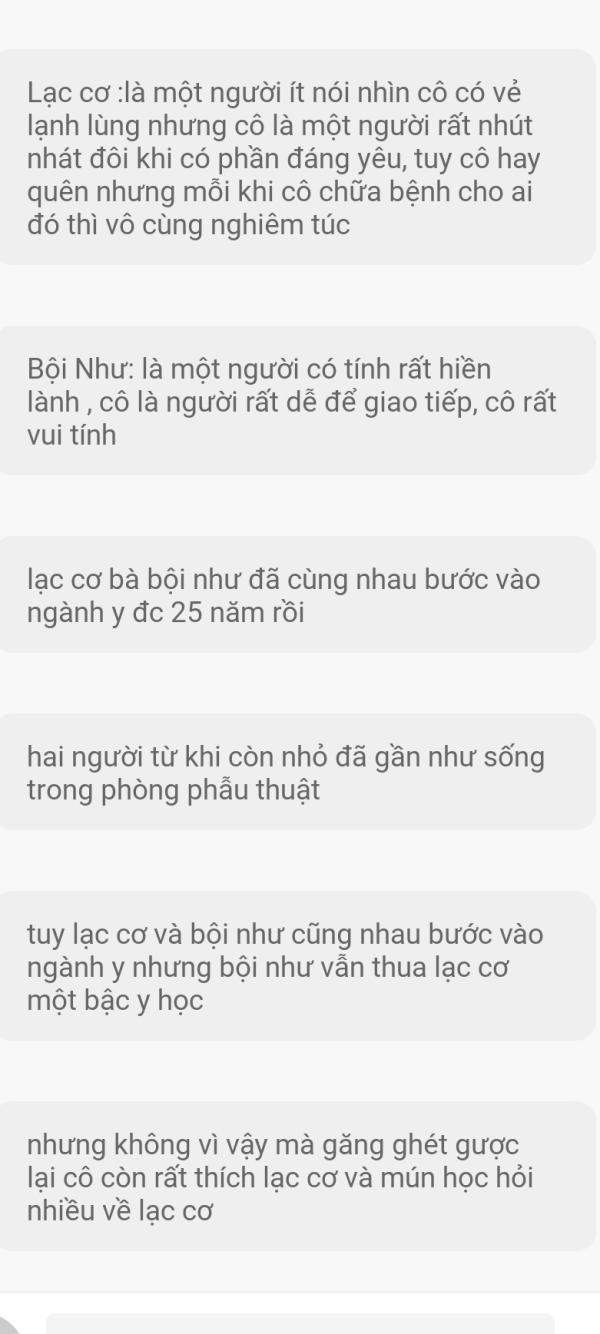Open the character avatar selector beside the input

point(10,1324)
